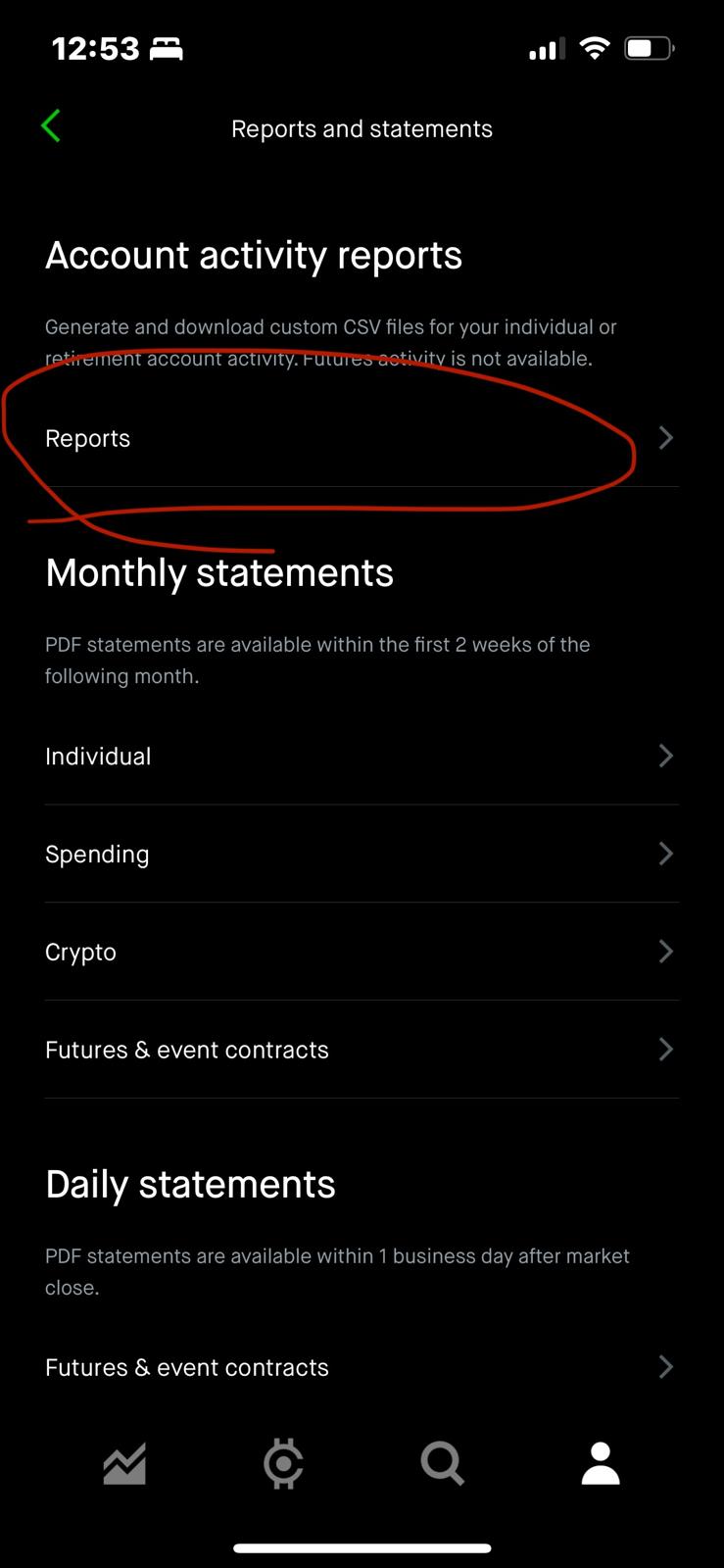Viewport: 724px width, 1568px height.
Task: Switch to the crypto tab
Action: point(283,1464)
